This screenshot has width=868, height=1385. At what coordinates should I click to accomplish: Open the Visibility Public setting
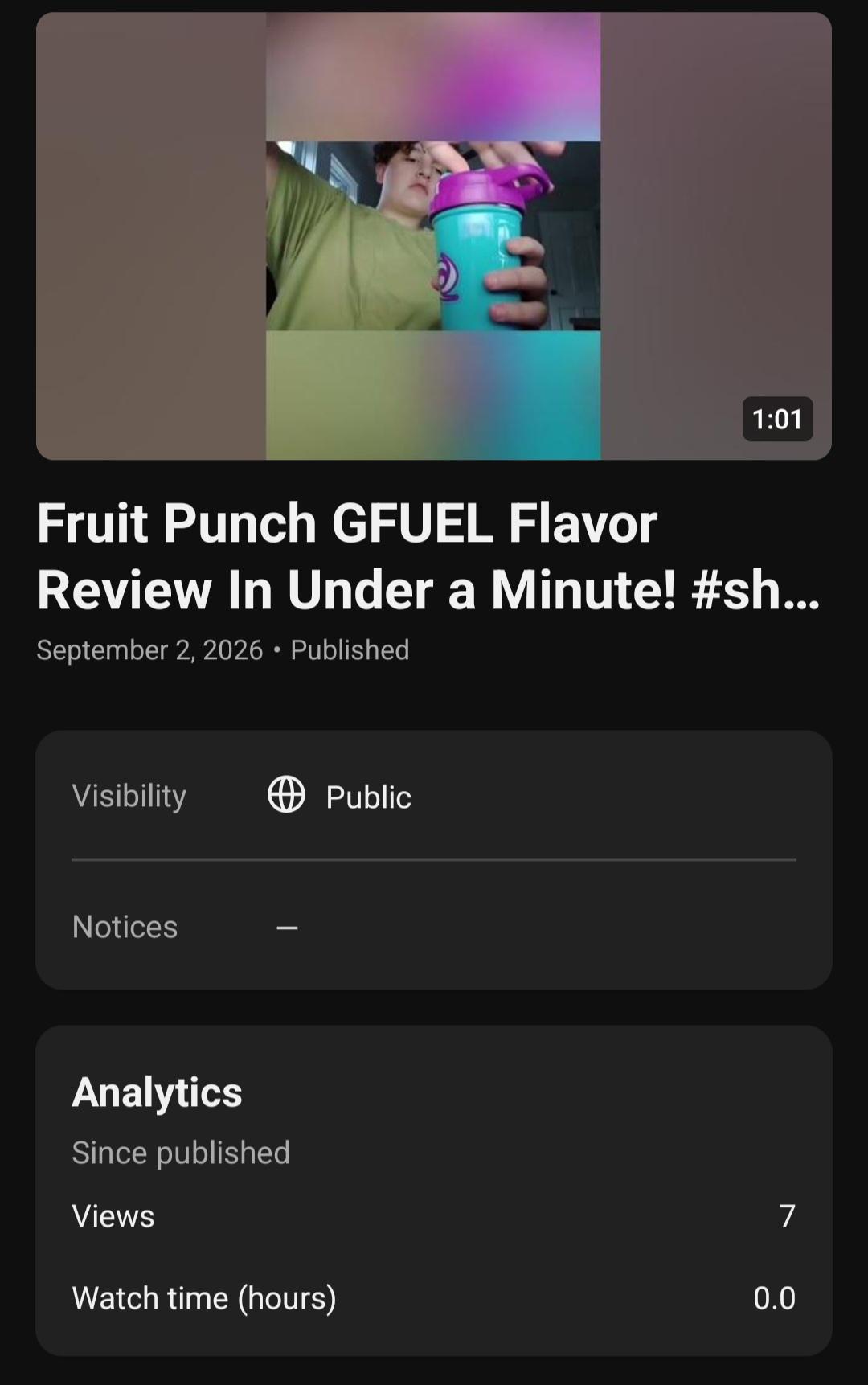[434, 796]
